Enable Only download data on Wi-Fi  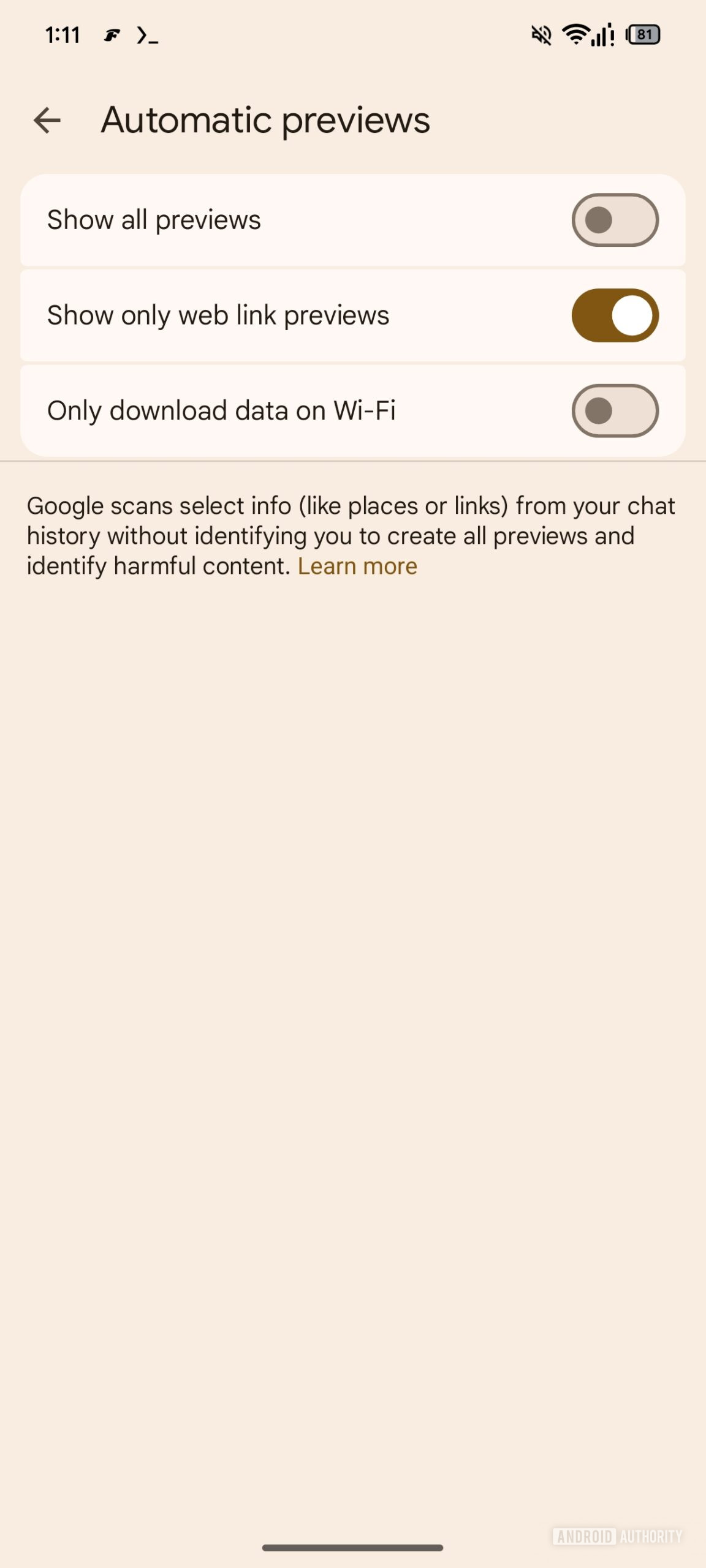tap(615, 411)
